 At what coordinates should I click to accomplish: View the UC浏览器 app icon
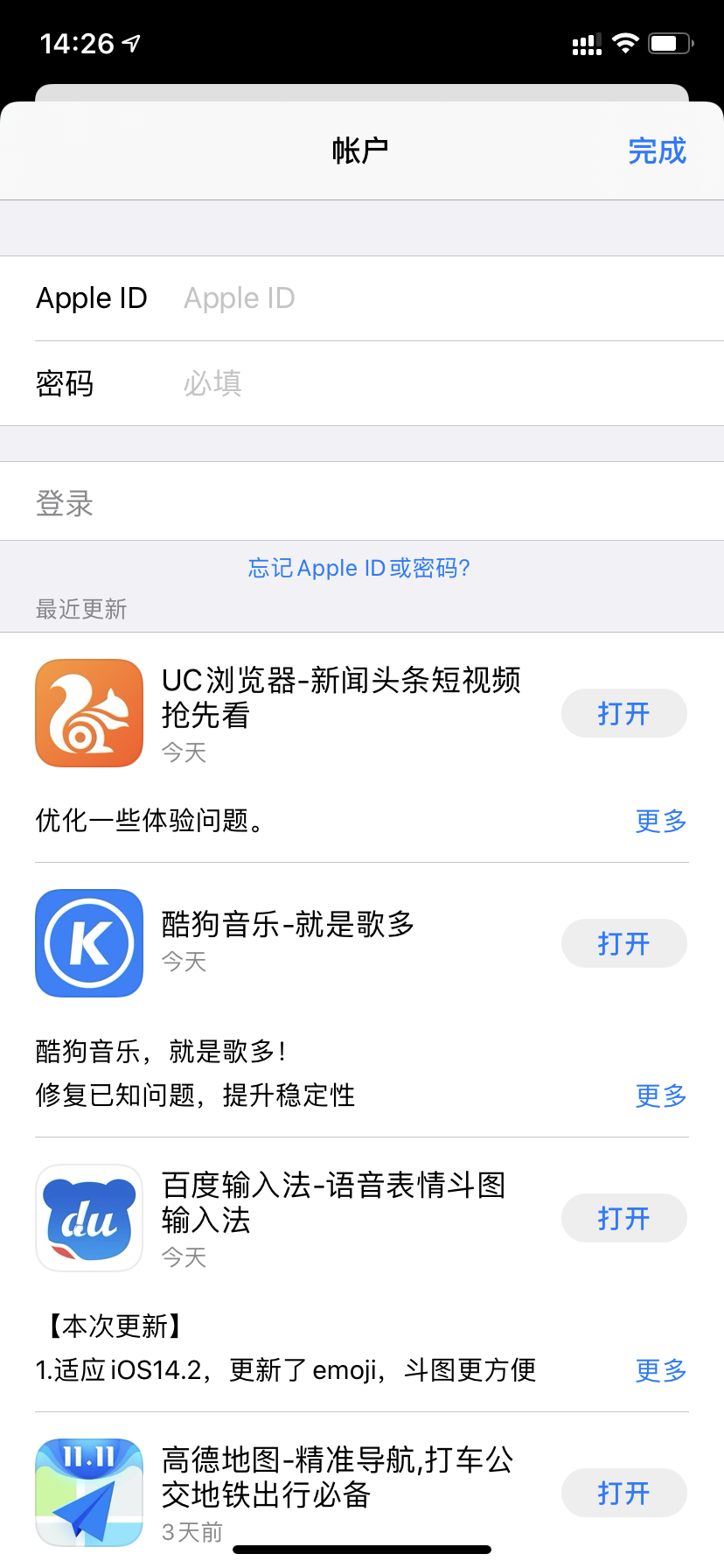[89, 713]
